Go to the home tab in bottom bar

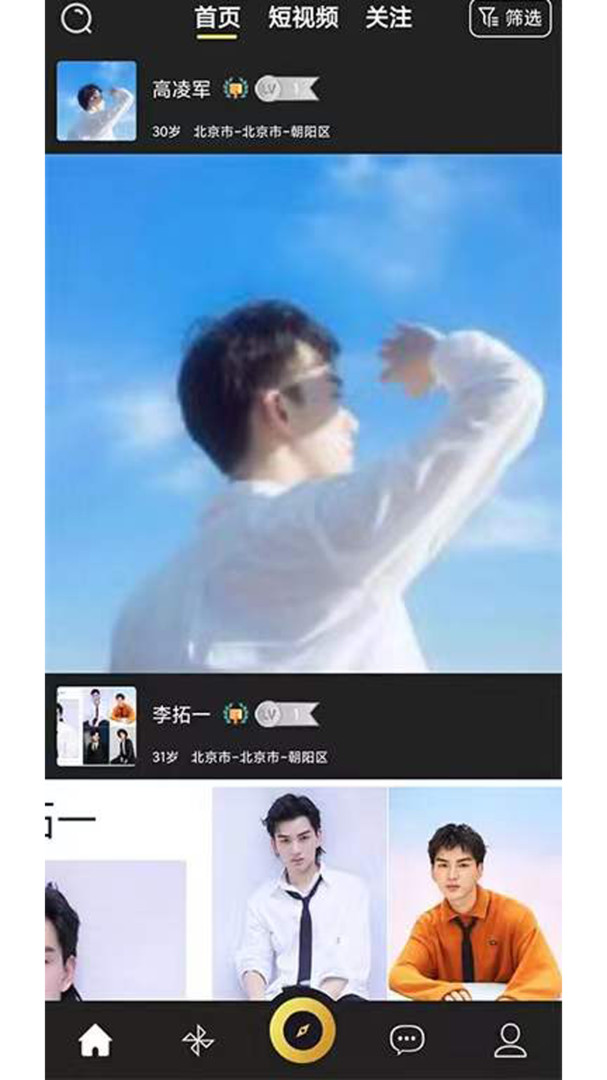click(95, 1041)
